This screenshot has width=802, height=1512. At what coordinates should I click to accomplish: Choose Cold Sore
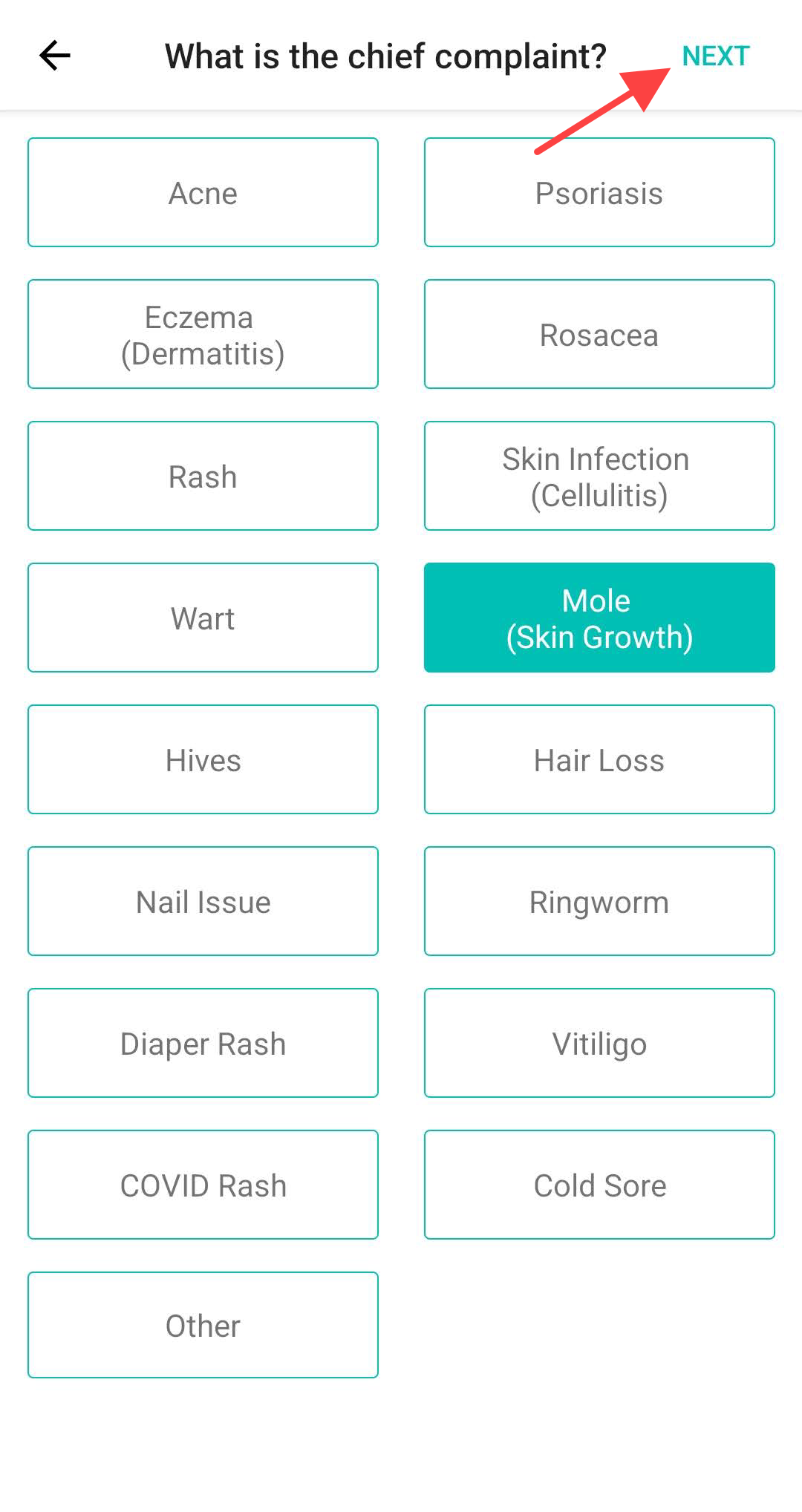coord(599,1185)
